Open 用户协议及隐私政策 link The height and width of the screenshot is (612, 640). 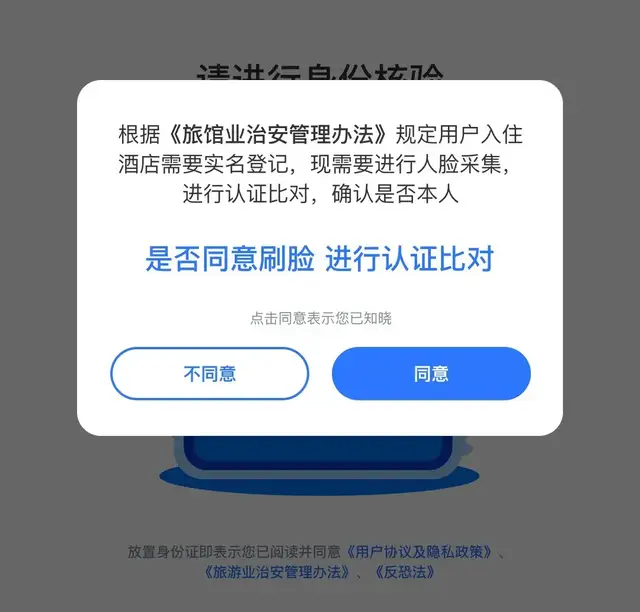[x=421, y=551]
